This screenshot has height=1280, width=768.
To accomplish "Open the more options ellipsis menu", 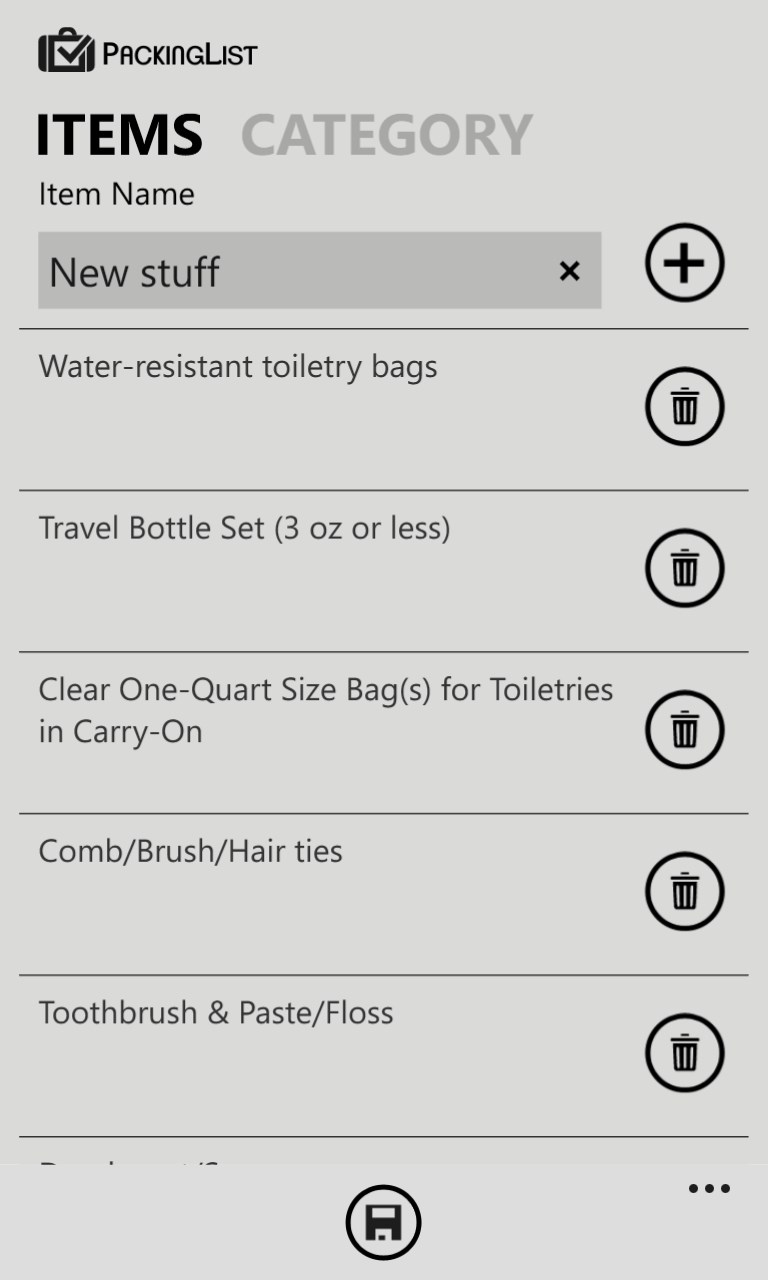I will point(709,1189).
